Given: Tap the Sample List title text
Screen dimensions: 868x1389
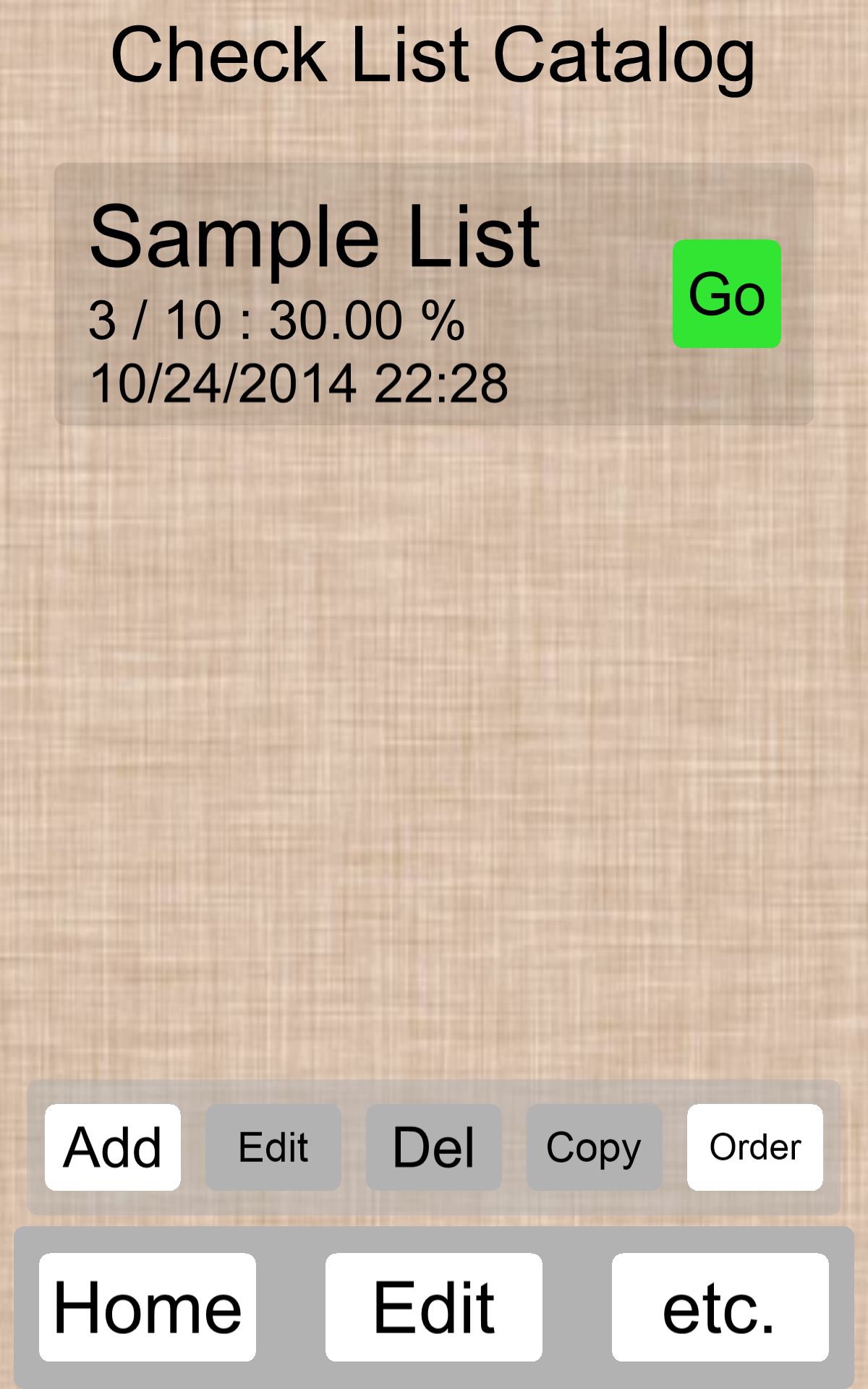Looking at the screenshot, I should coord(315,235).
